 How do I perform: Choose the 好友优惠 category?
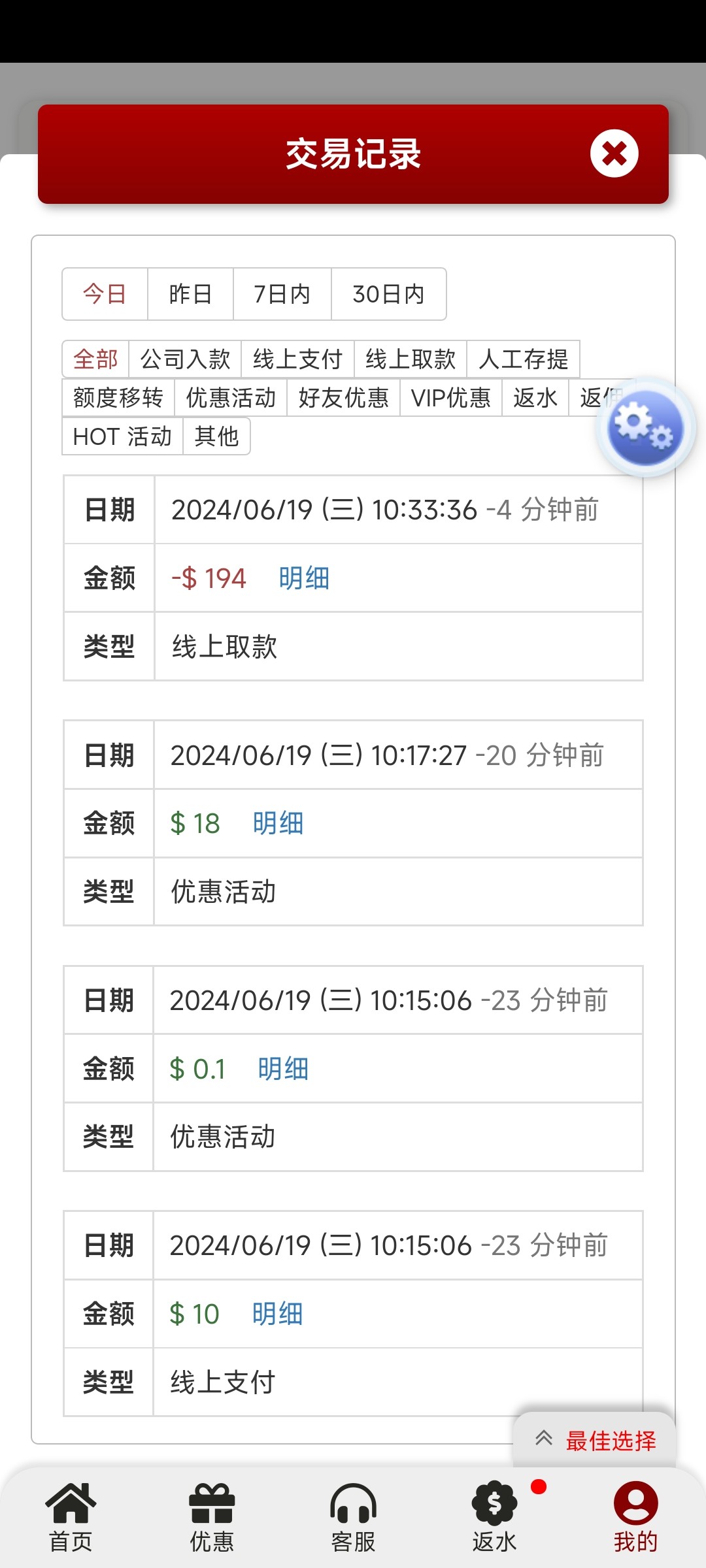[343, 397]
